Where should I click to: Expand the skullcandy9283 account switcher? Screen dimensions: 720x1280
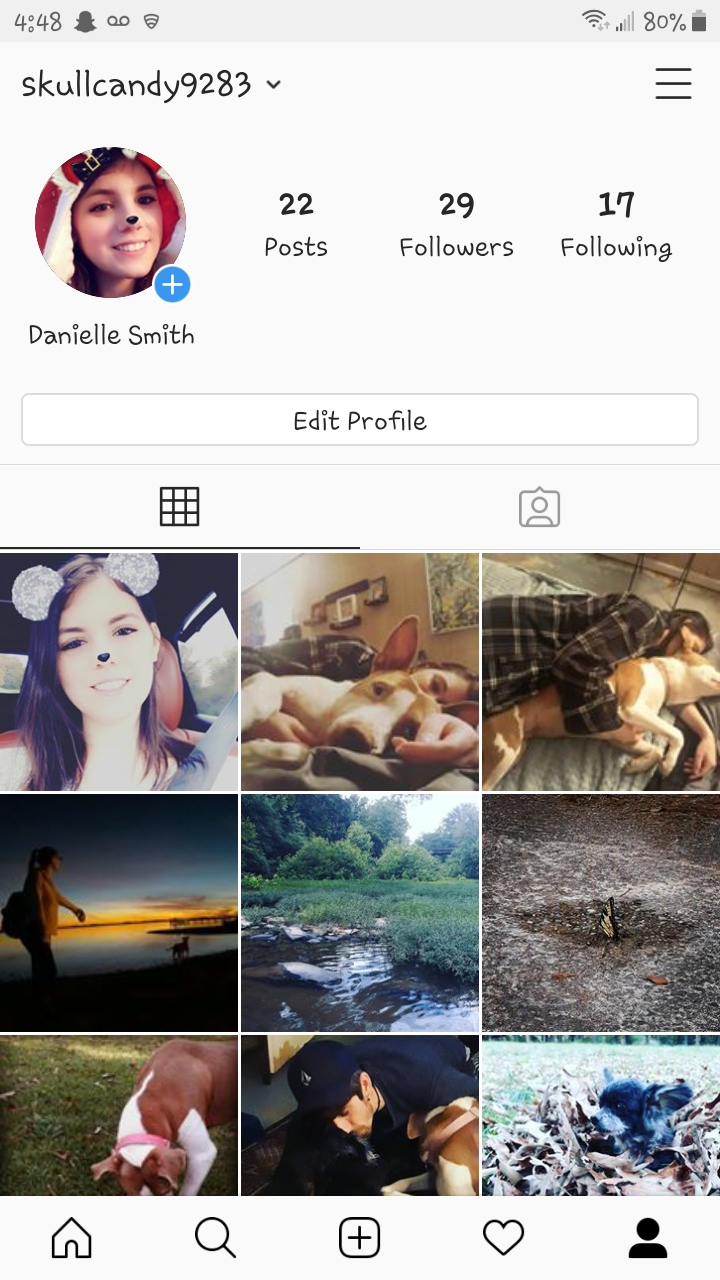click(151, 85)
